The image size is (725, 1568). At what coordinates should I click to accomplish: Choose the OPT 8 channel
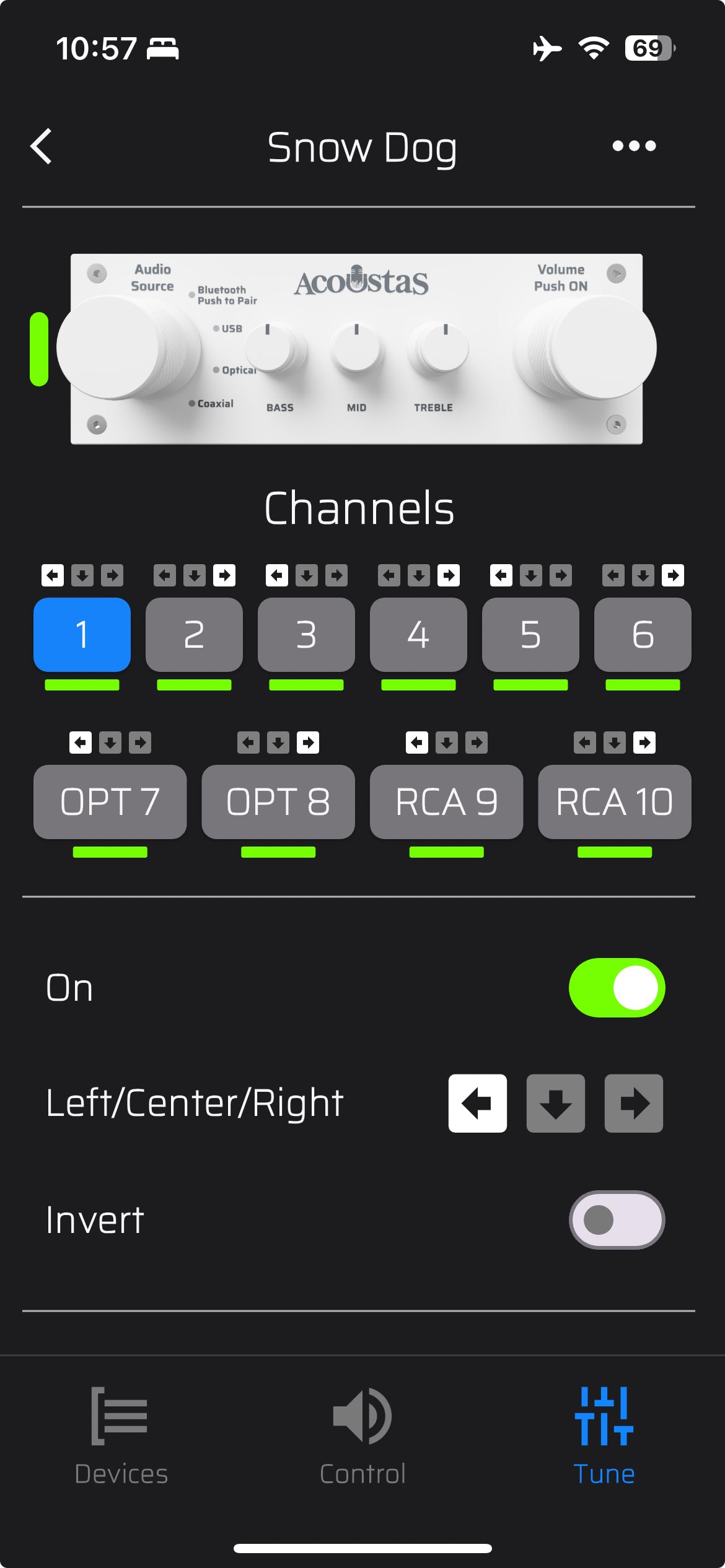pos(278,802)
